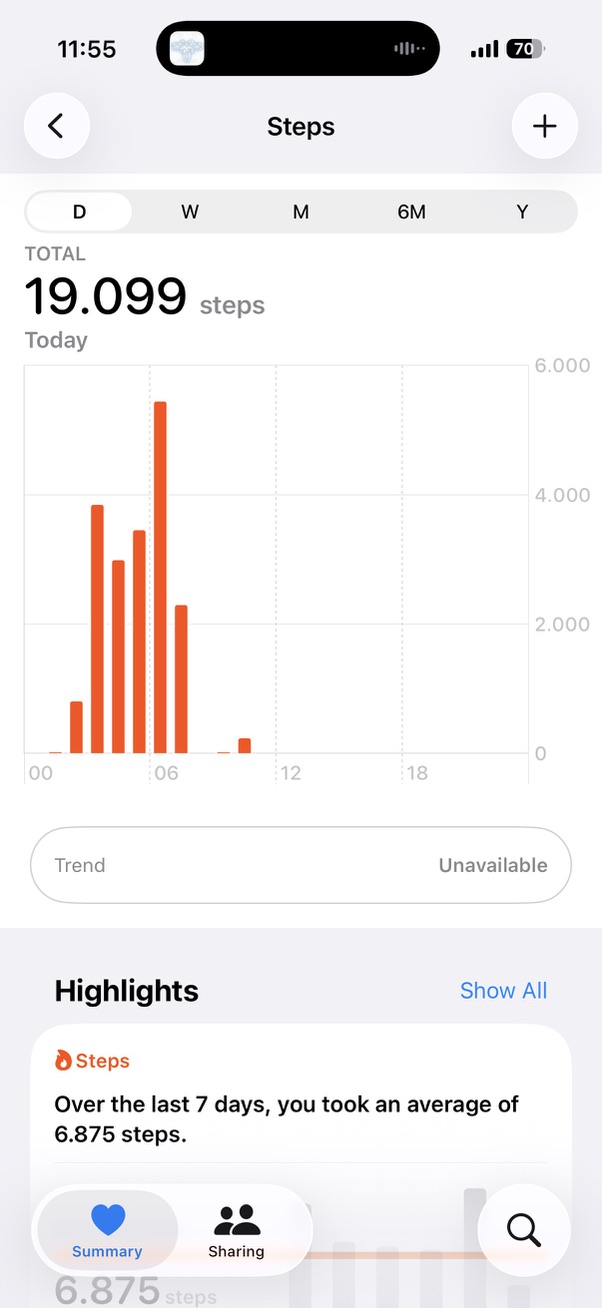Open the 7-day average Steps highlight card
The image size is (602, 1308).
point(301,1105)
